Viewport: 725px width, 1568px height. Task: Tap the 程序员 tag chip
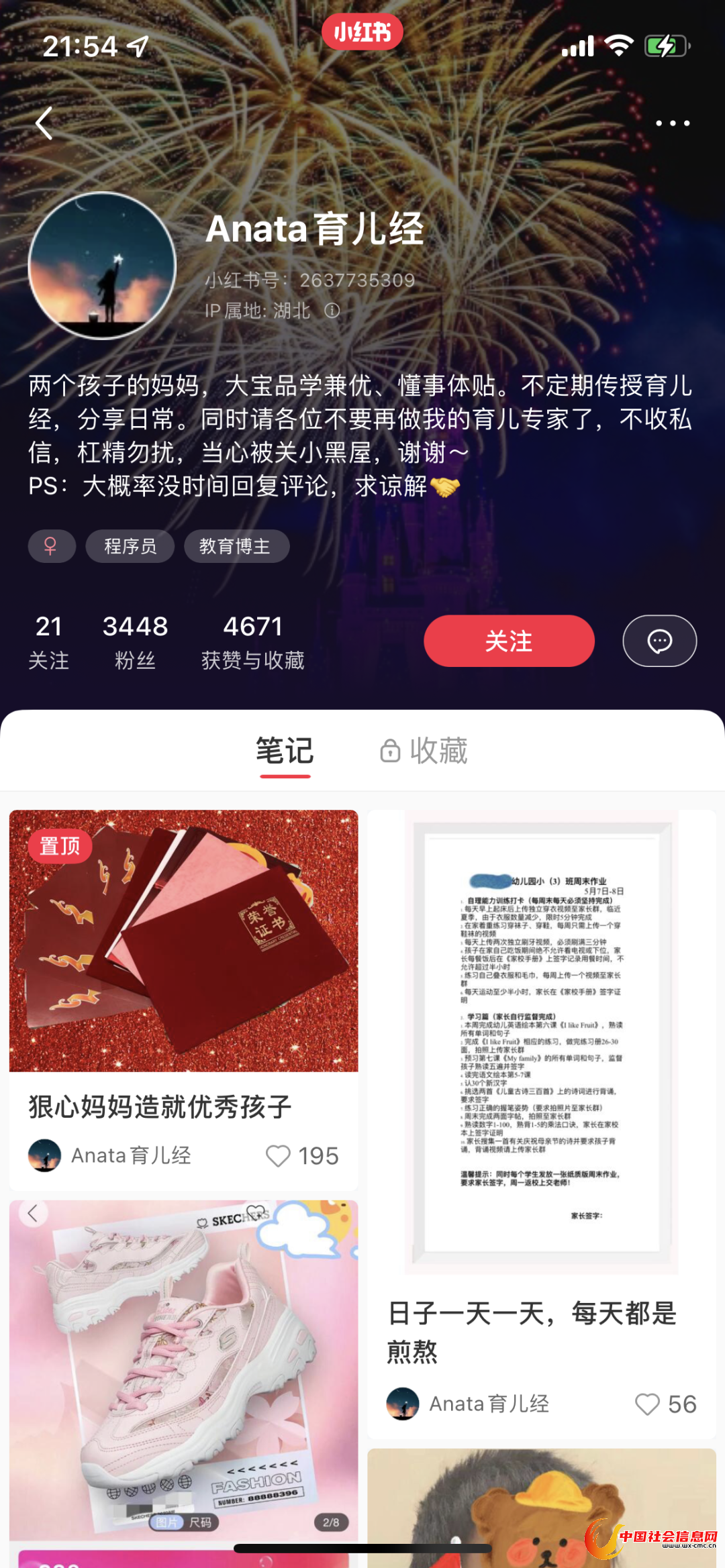[130, 546]
